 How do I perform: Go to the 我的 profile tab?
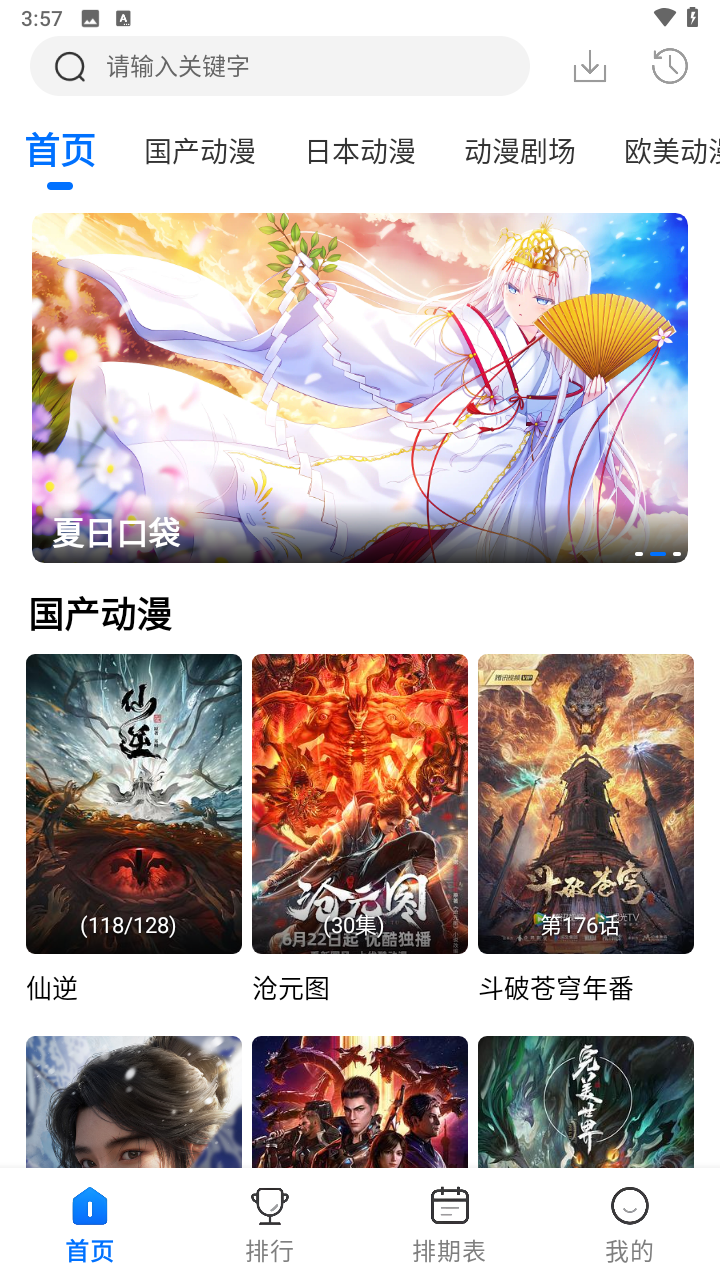[x=629, y=1225]
